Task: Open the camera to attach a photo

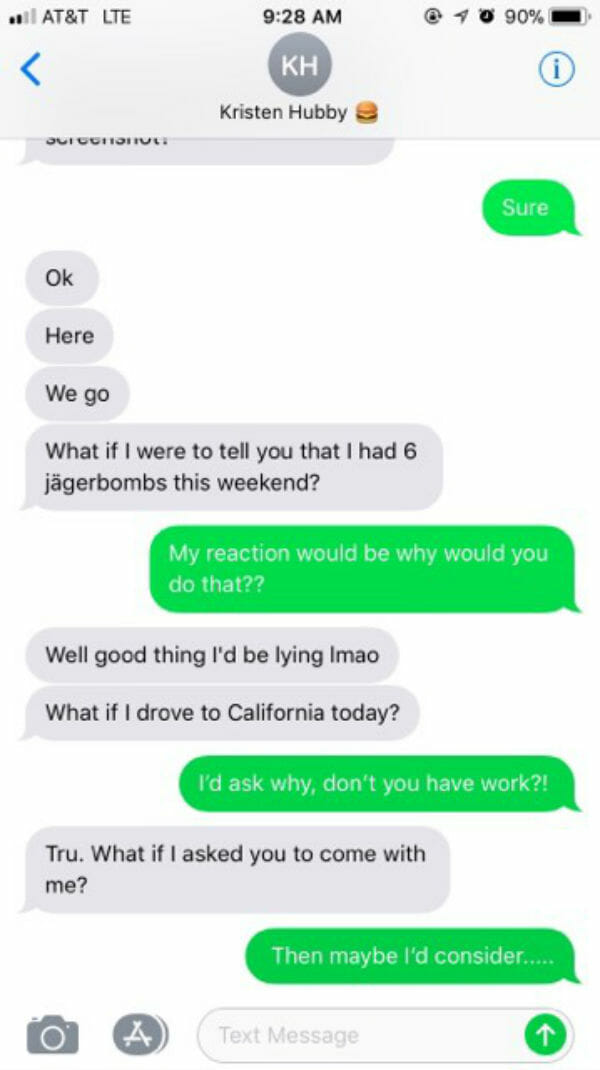Action: [x=52, y=1033]
